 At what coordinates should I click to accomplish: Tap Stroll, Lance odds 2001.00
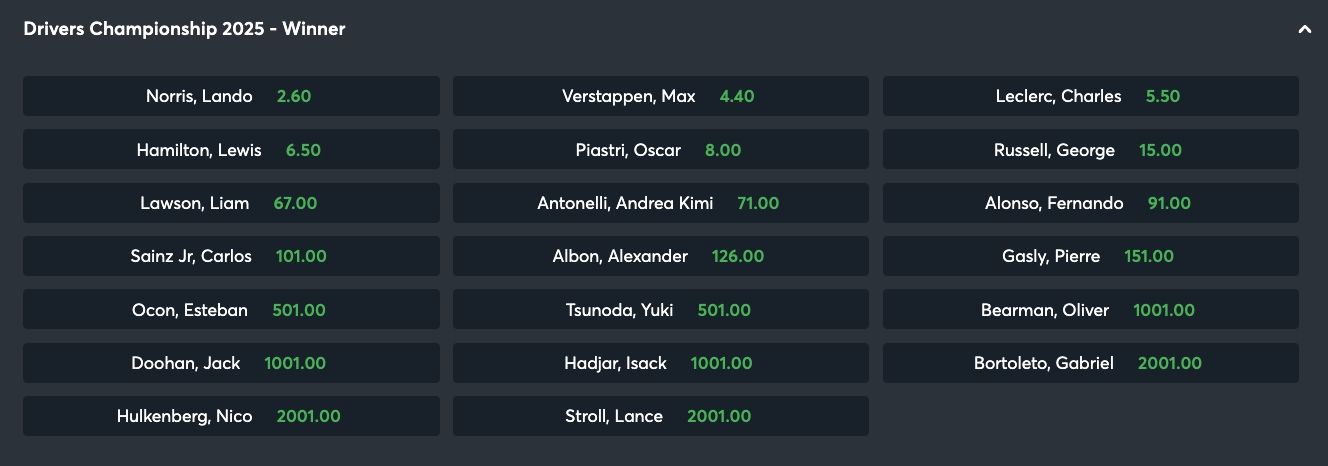[660, 416]
